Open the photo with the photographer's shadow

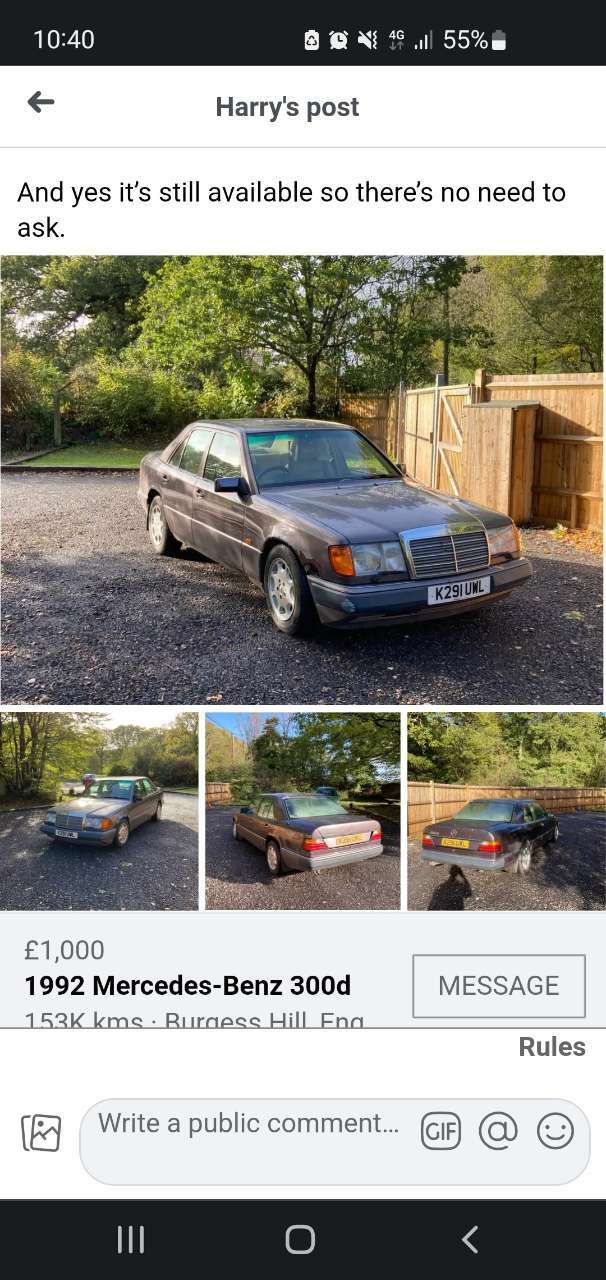coord(507,811)
